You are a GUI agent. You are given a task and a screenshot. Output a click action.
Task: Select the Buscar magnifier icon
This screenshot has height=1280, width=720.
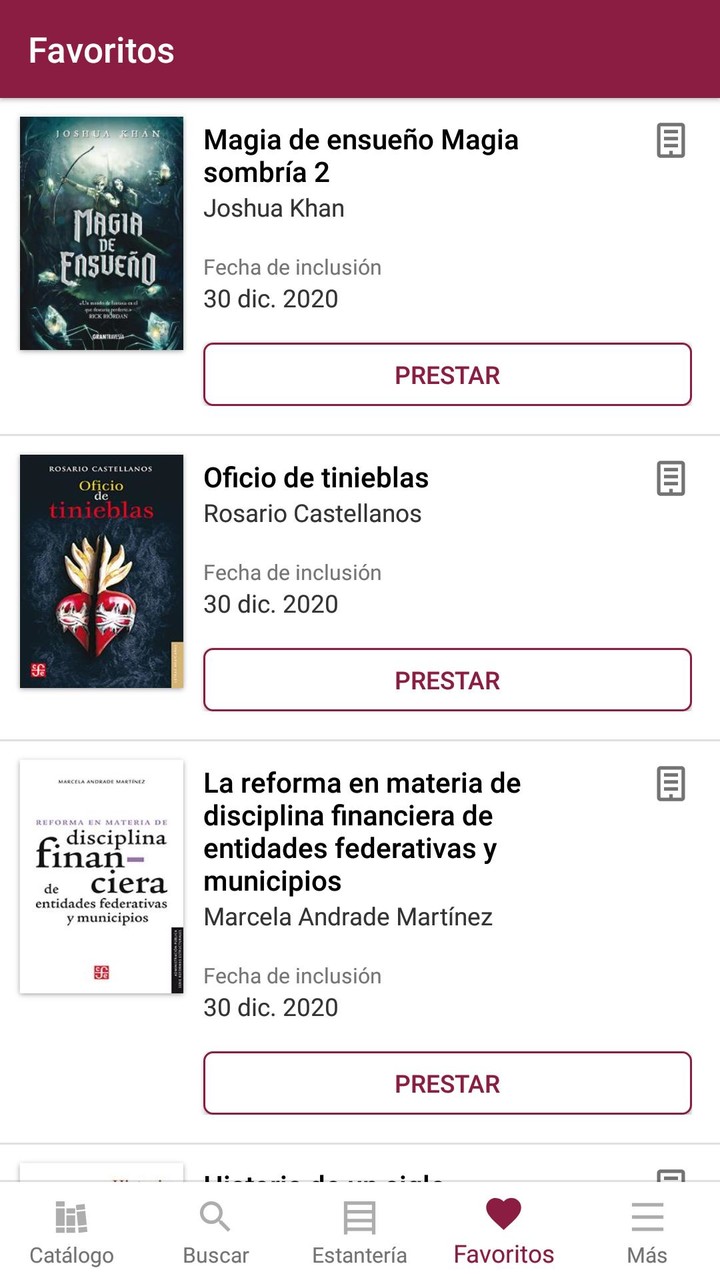click(215, 1216)
